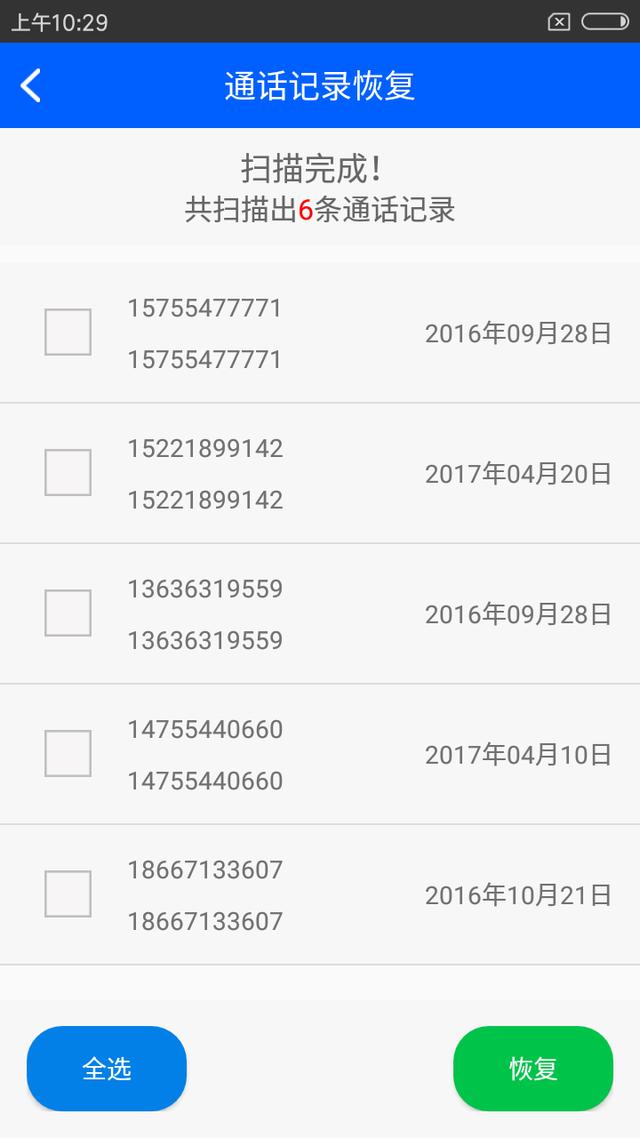Mark the checkbox for 14755440660
Viewport: 640px width, 1138px height.
click(67, 753)
